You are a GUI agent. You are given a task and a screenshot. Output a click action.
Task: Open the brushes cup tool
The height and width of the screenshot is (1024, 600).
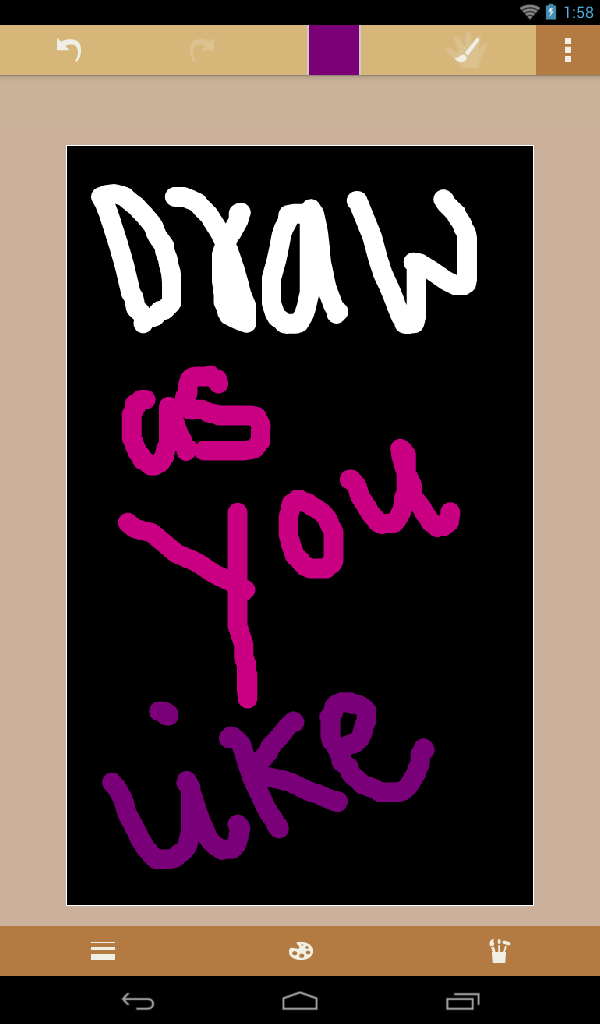[x=498, y=951]
